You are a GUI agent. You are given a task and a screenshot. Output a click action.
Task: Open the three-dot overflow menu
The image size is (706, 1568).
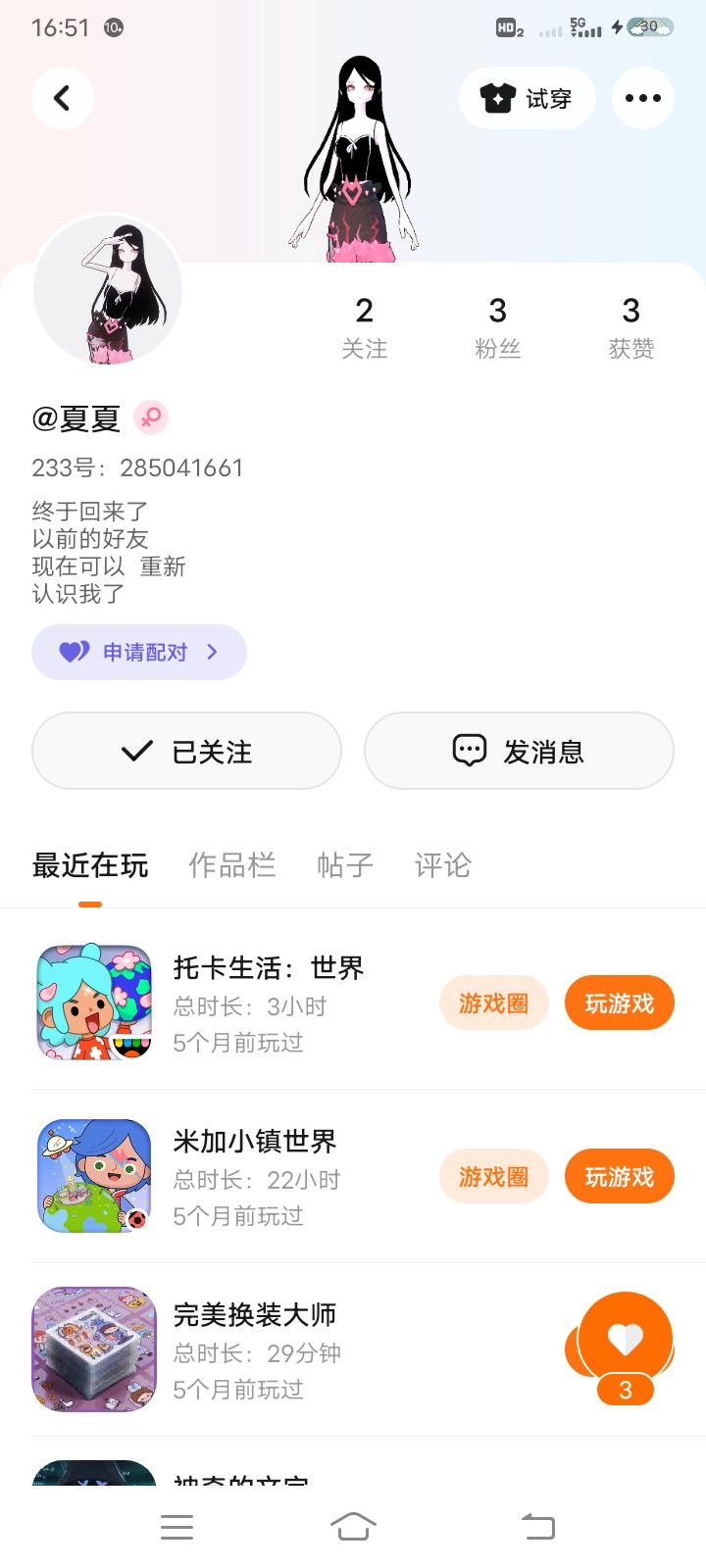click(642, 98)
